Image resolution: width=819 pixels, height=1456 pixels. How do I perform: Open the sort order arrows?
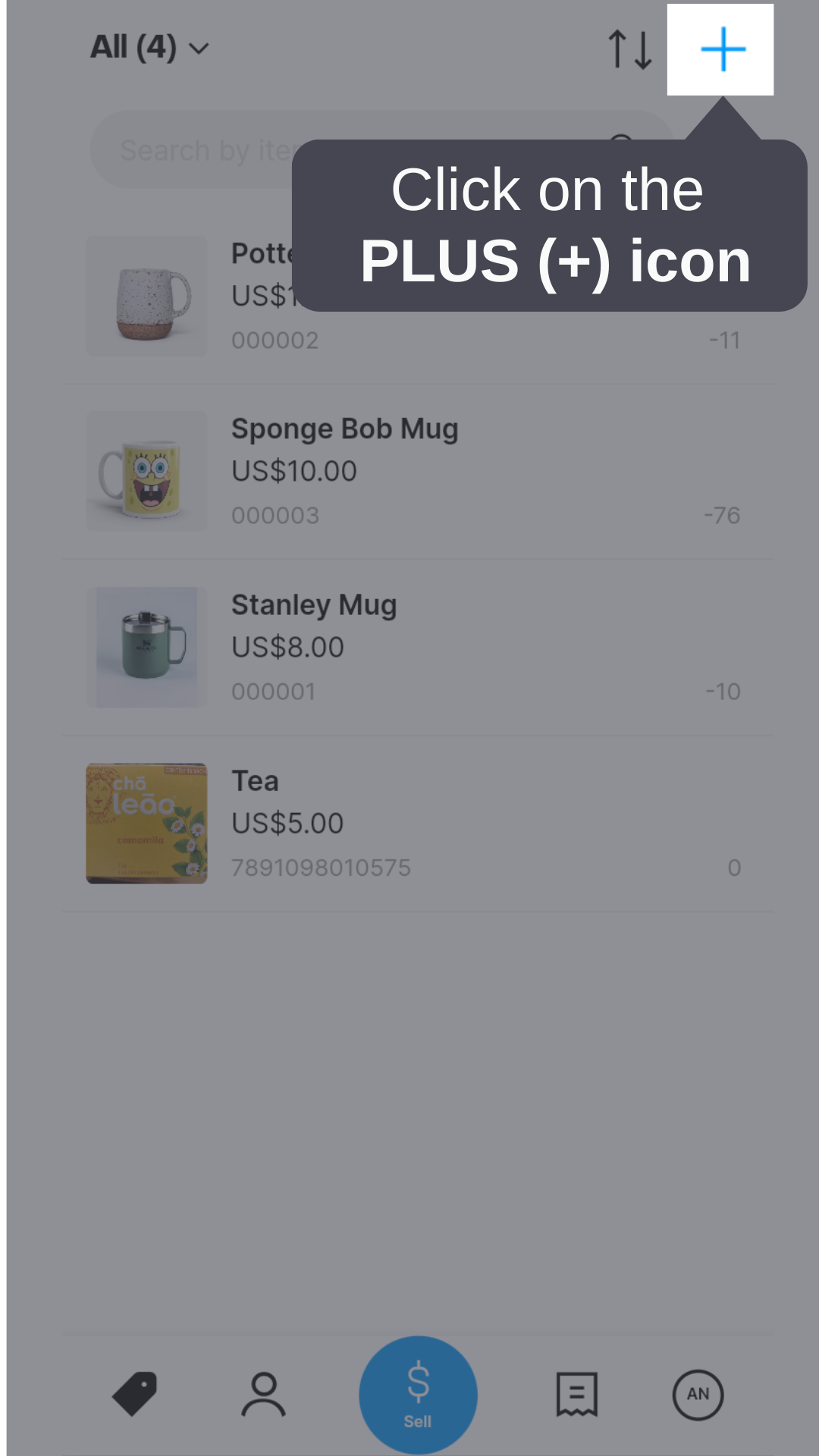(x=630, y=50)
